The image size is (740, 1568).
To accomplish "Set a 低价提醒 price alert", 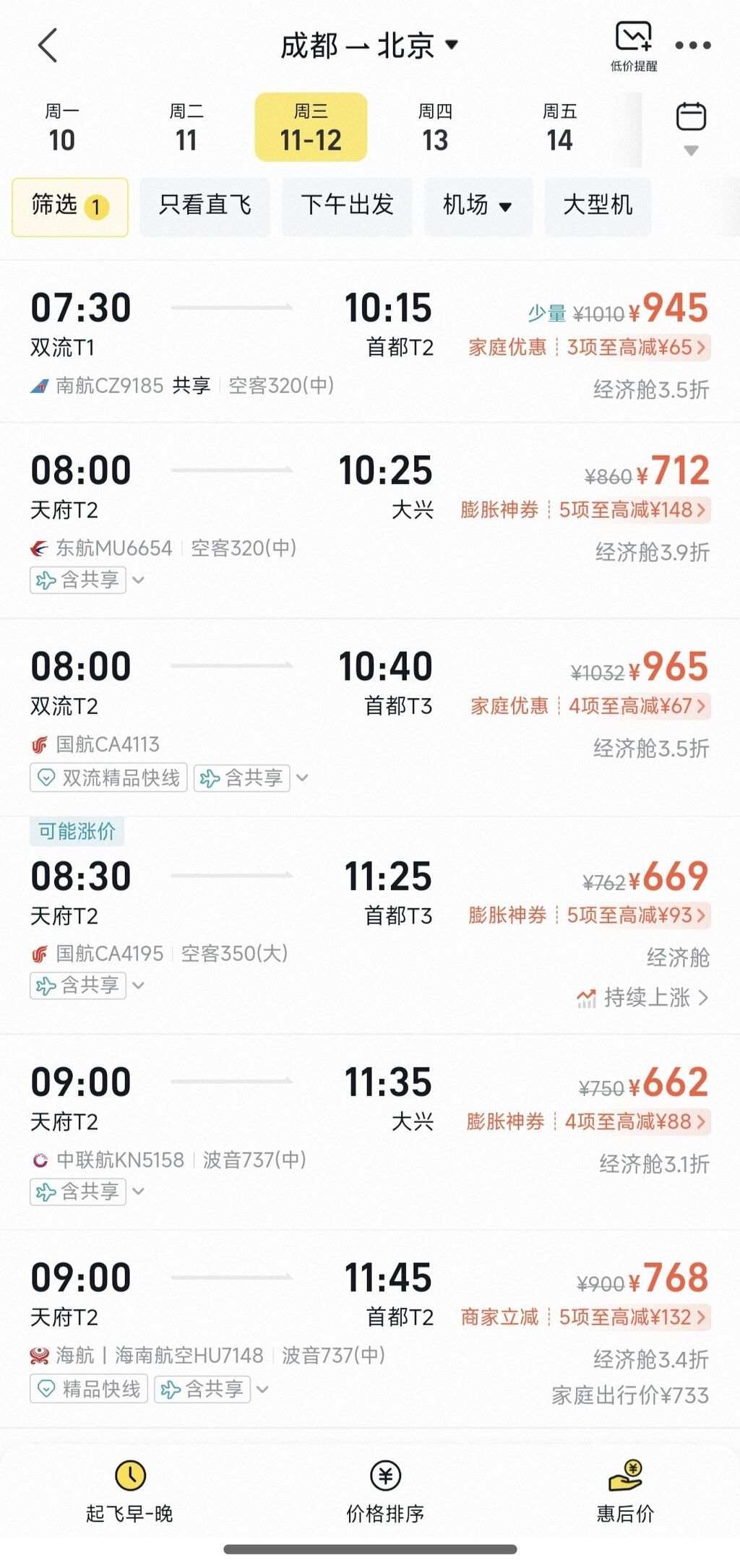I will coord(633,46).
